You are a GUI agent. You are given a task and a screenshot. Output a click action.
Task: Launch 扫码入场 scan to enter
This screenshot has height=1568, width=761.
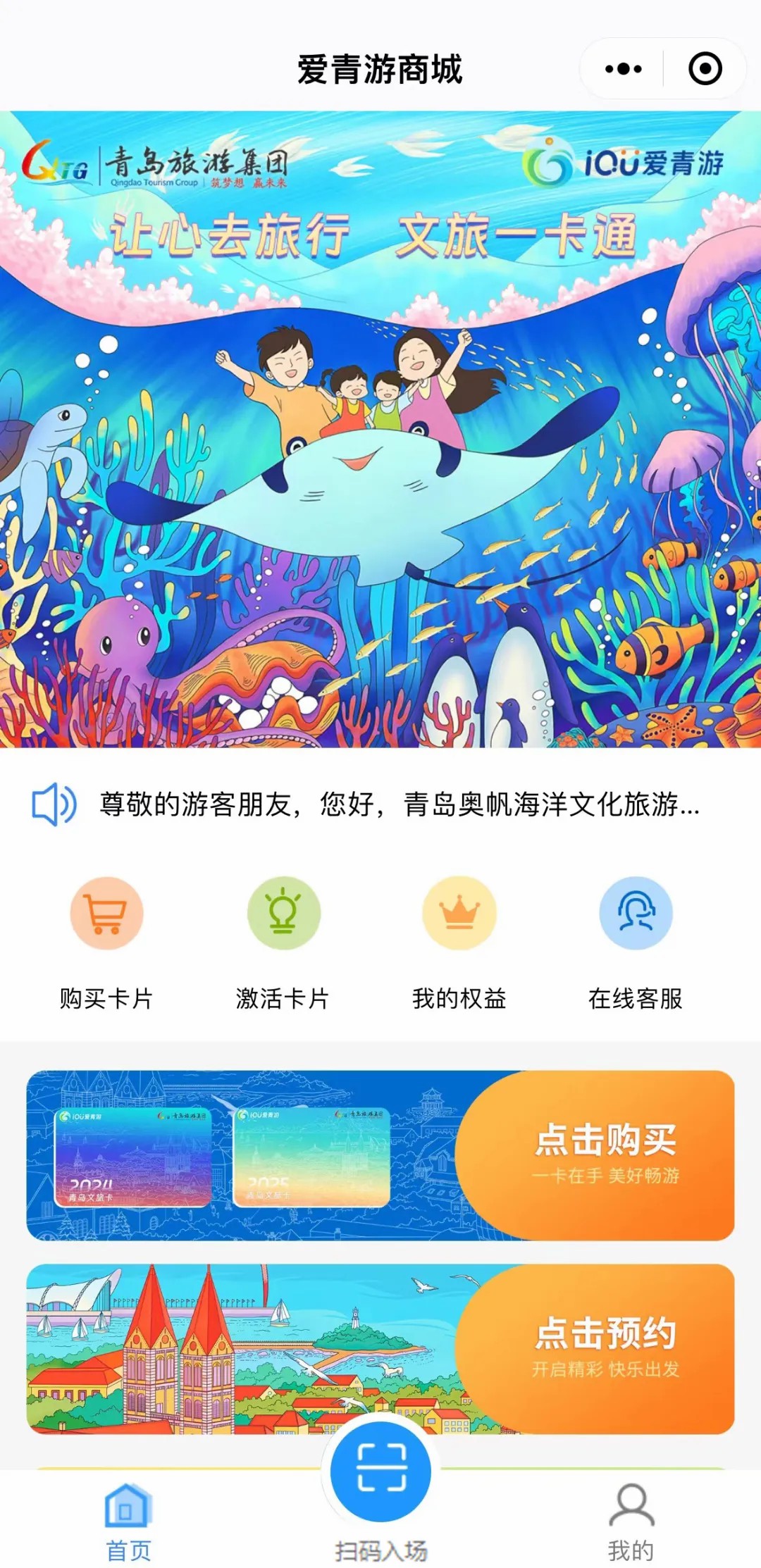380,1486
